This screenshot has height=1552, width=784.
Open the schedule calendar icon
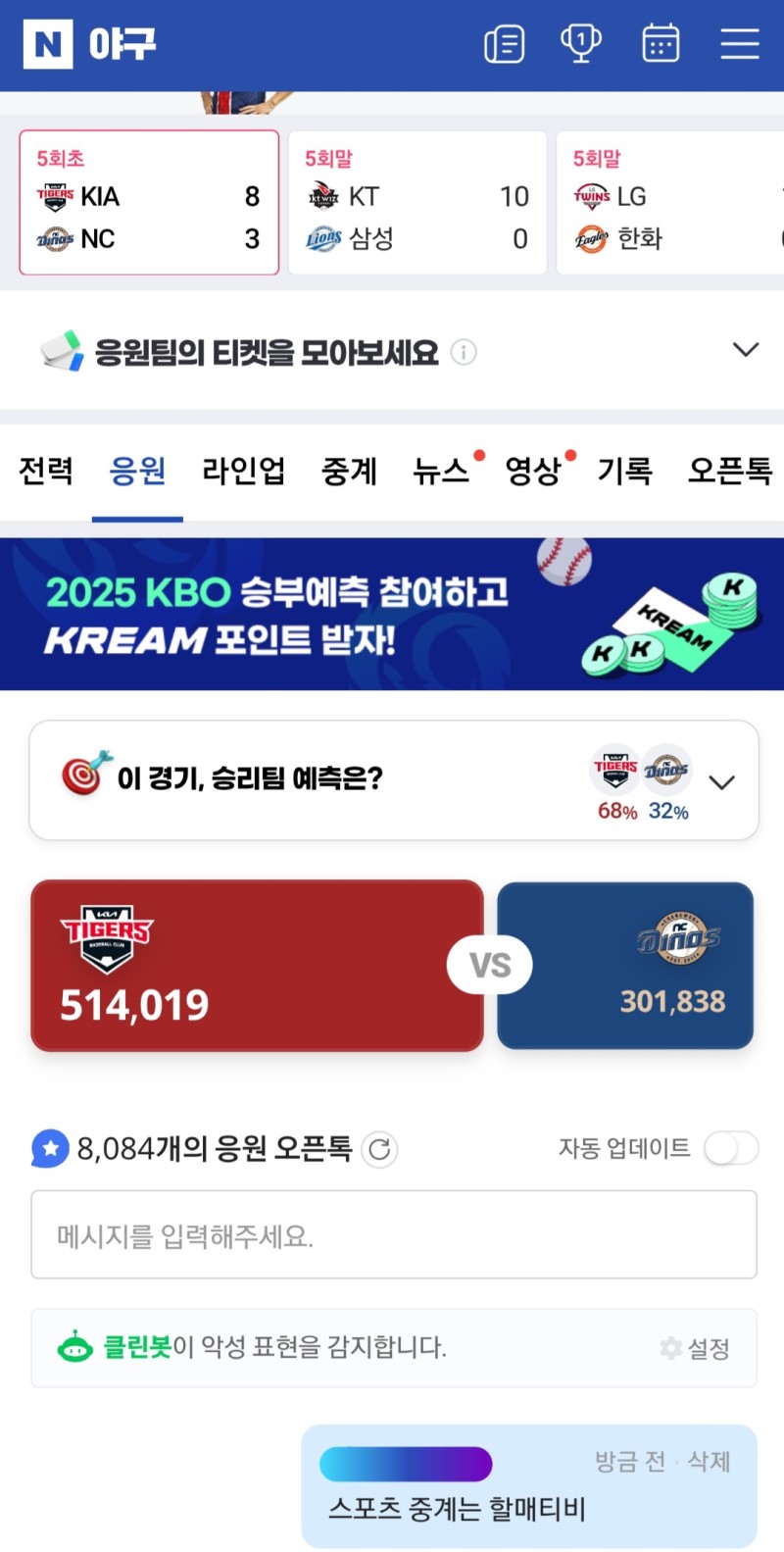pos(661,44)
